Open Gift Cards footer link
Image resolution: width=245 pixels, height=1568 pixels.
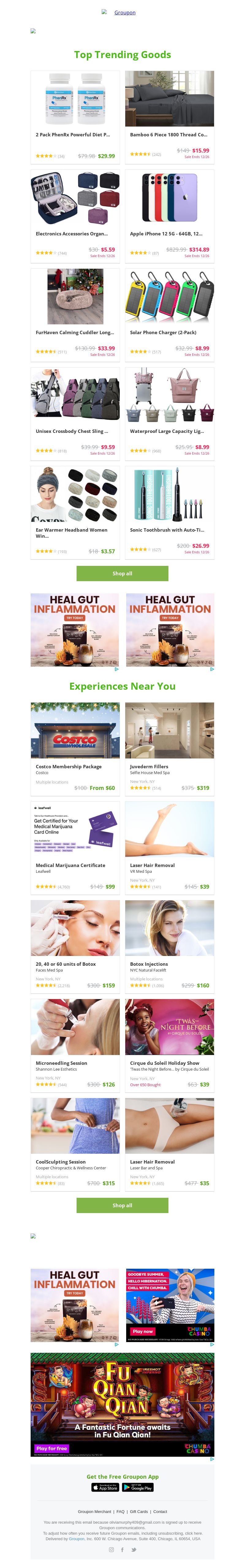click(138, 1511)
